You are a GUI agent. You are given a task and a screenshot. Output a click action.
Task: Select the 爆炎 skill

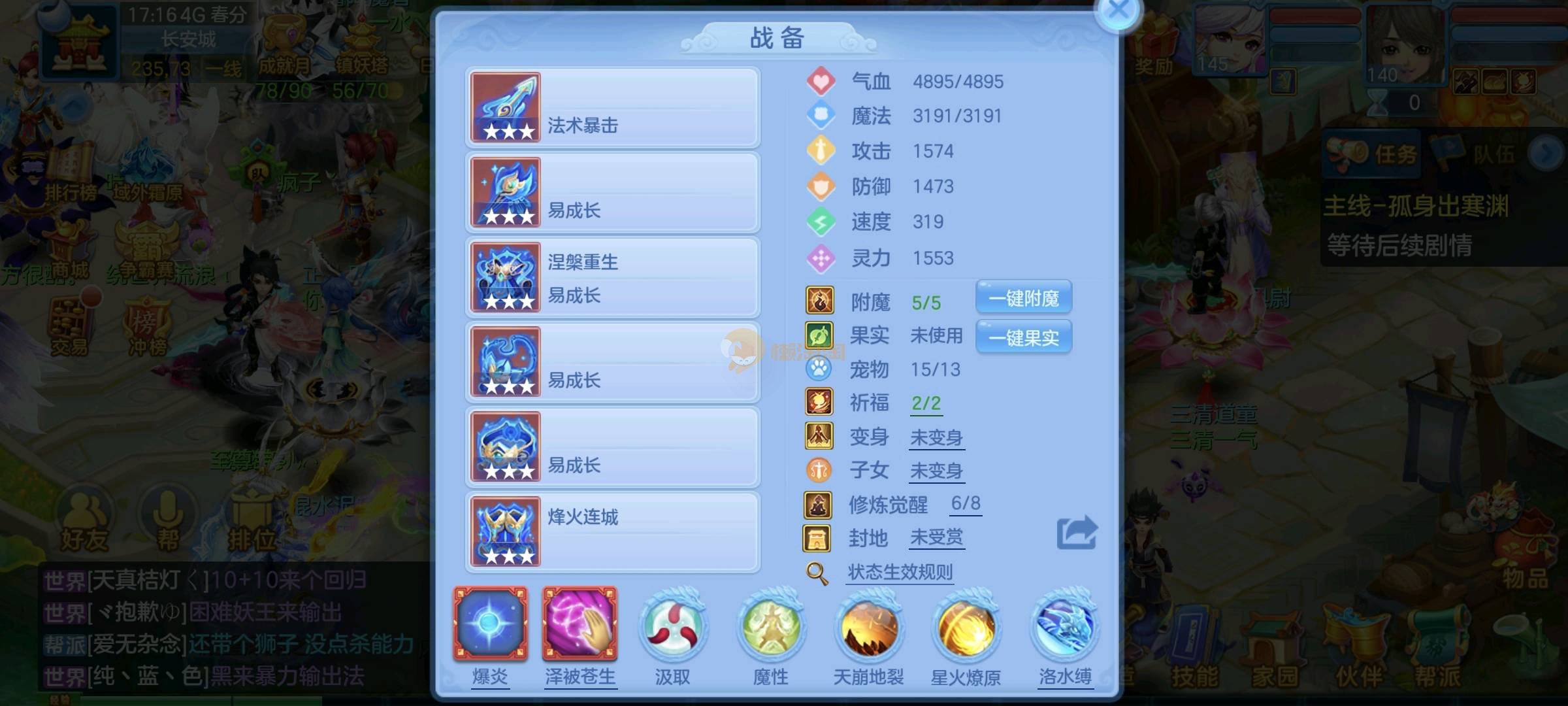(490, 624)
